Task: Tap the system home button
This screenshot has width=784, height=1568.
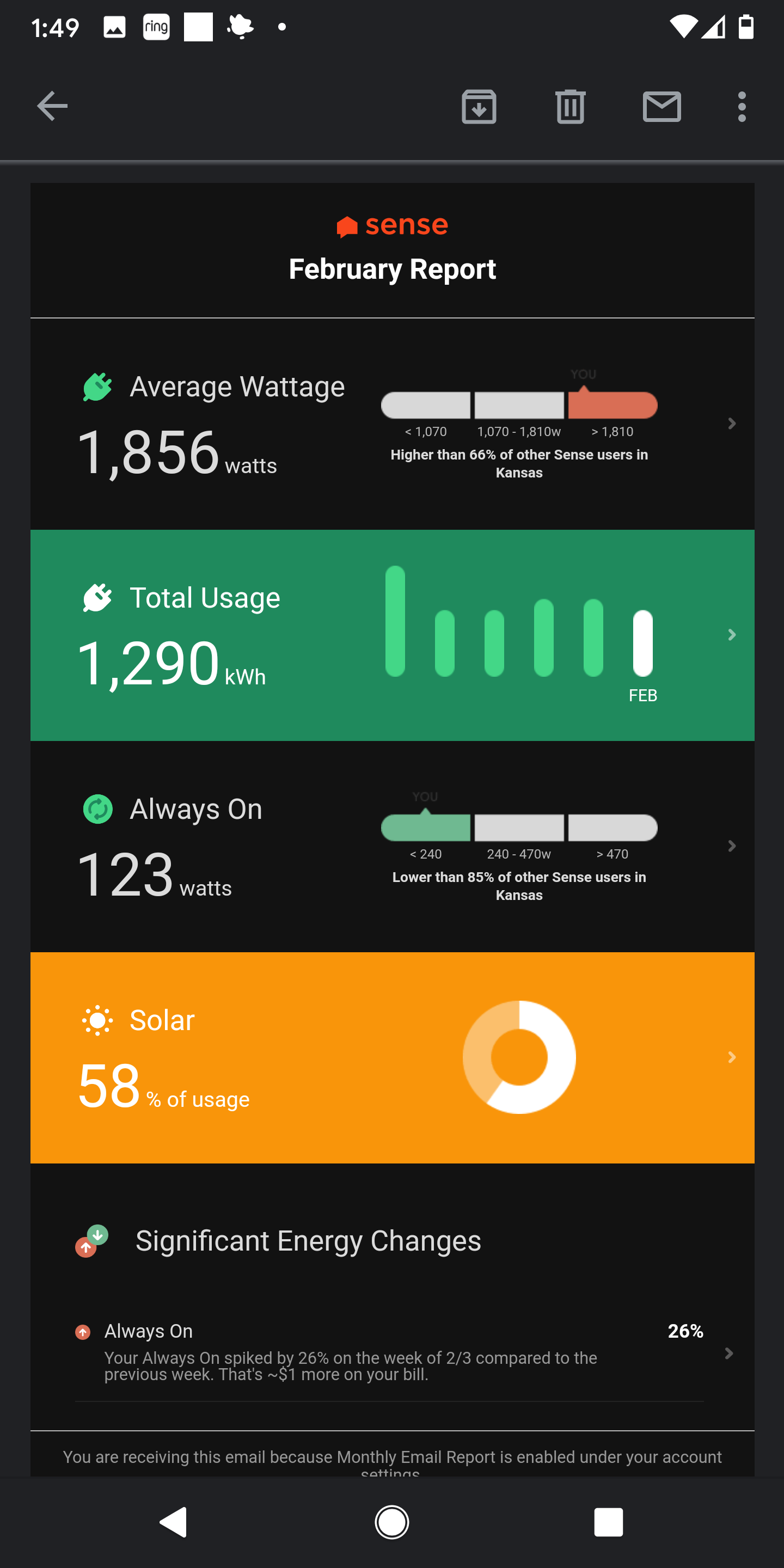Action: click(x=391, y=1522)
